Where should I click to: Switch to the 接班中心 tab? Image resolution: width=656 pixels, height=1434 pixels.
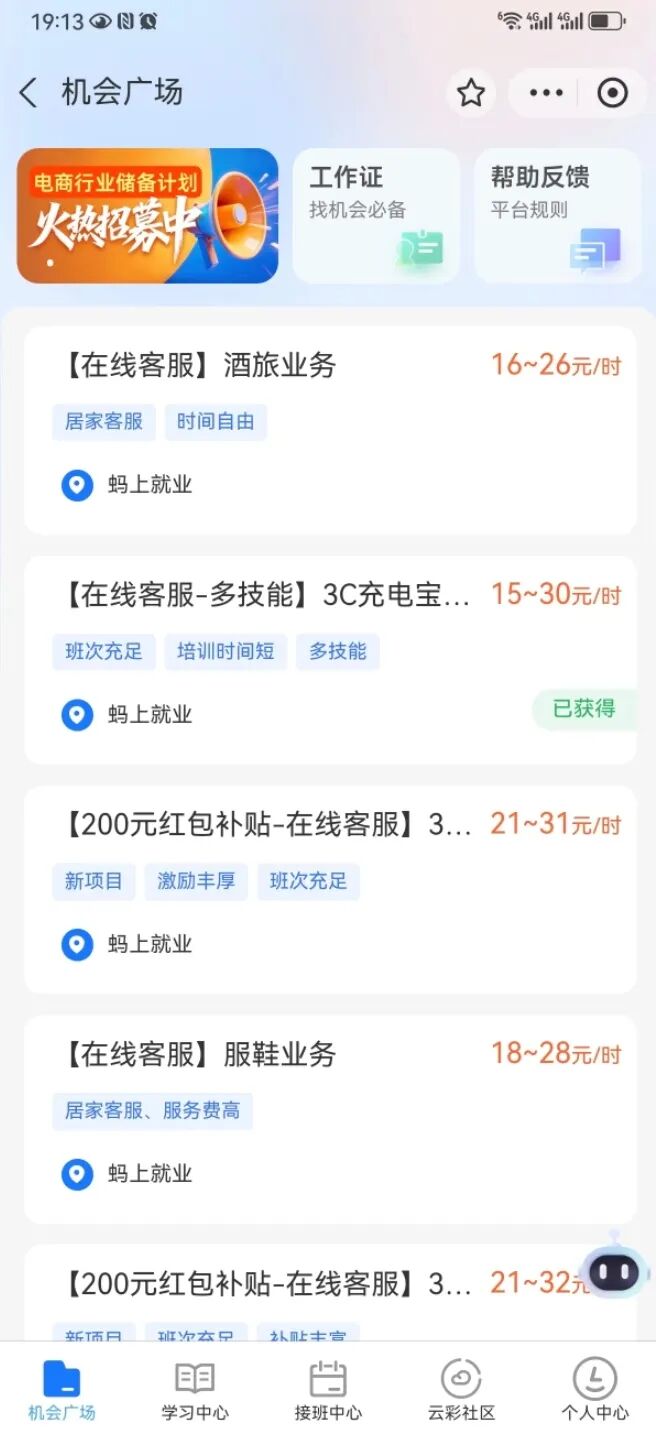pyautogui.click(x=328, y=1390)
